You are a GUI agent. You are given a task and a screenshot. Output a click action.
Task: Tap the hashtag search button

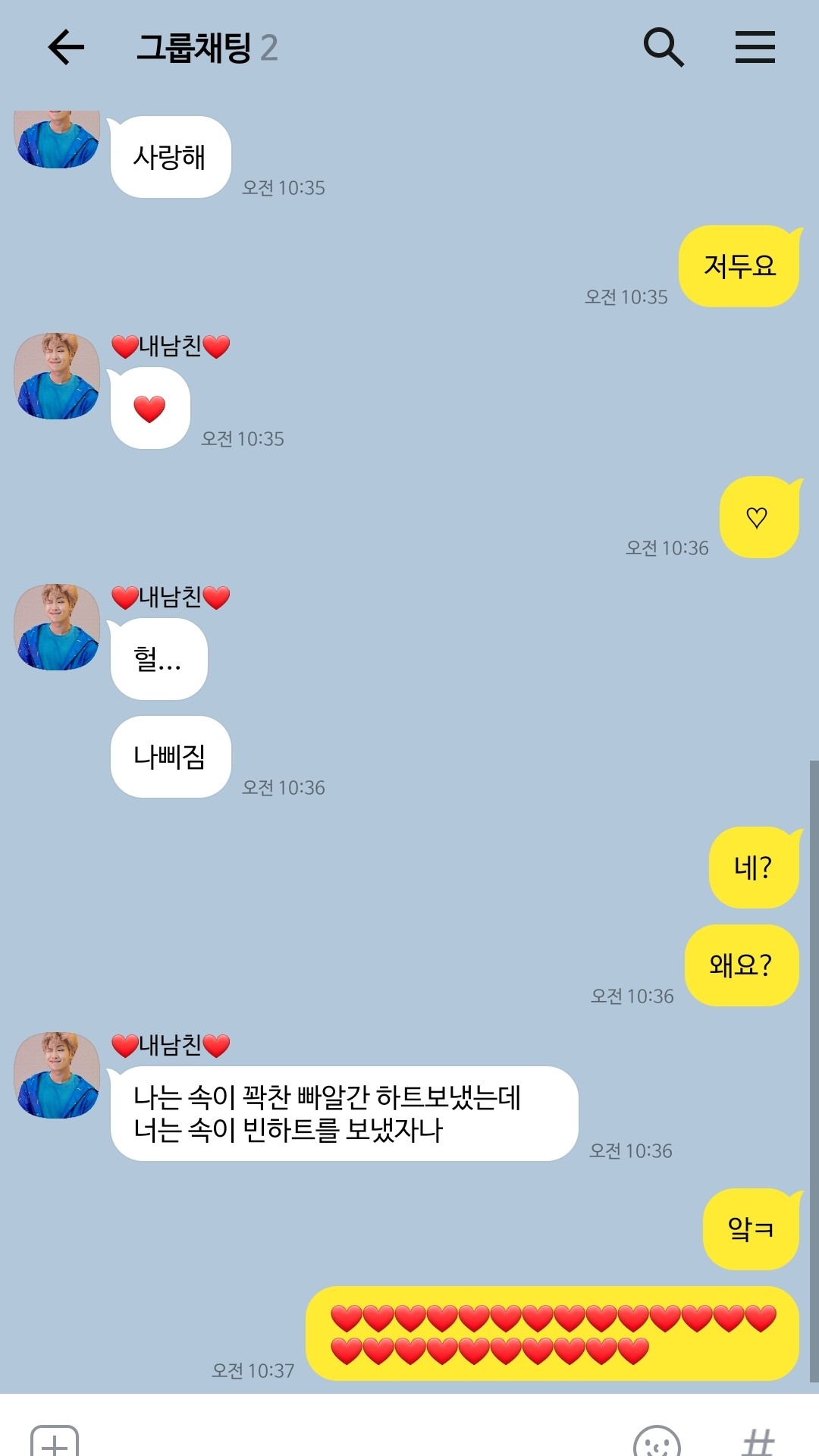click(x=758, y=1442)
